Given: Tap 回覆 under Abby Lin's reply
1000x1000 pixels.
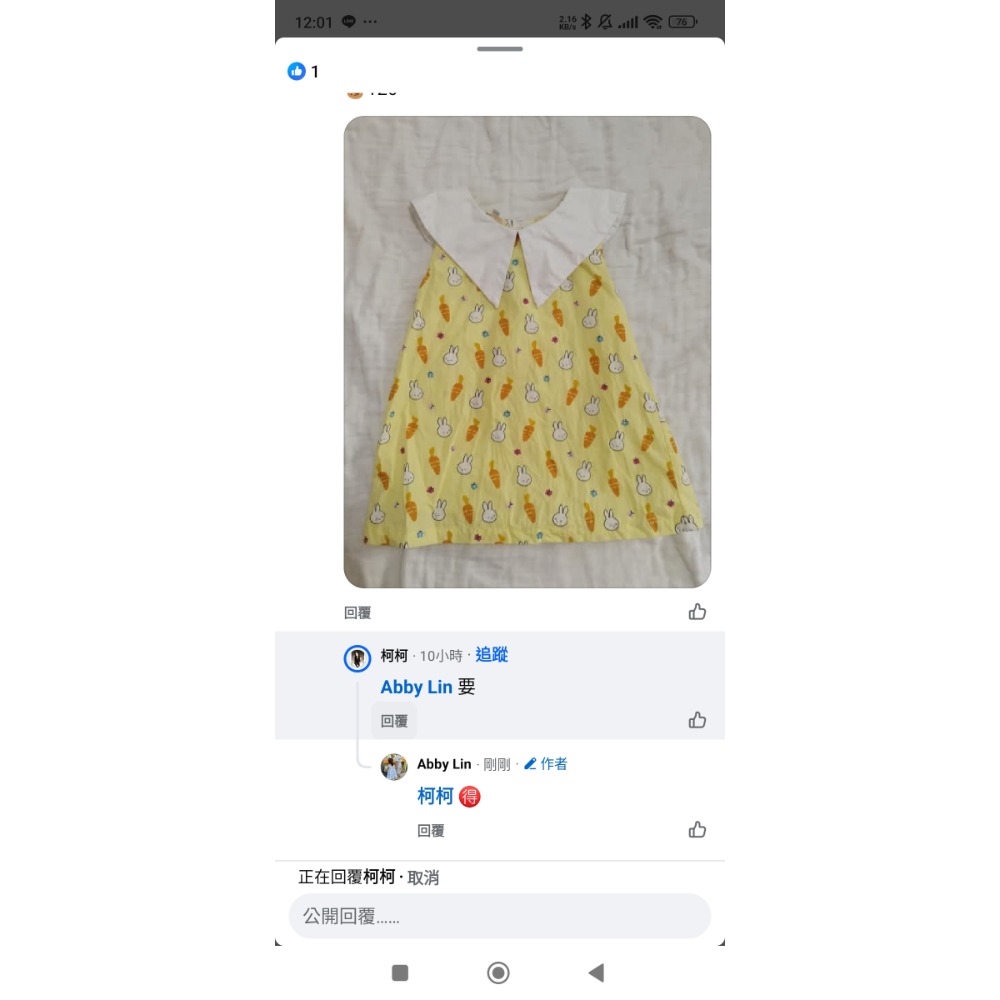Looking at the screenshot, I should (x=431, y=831).
